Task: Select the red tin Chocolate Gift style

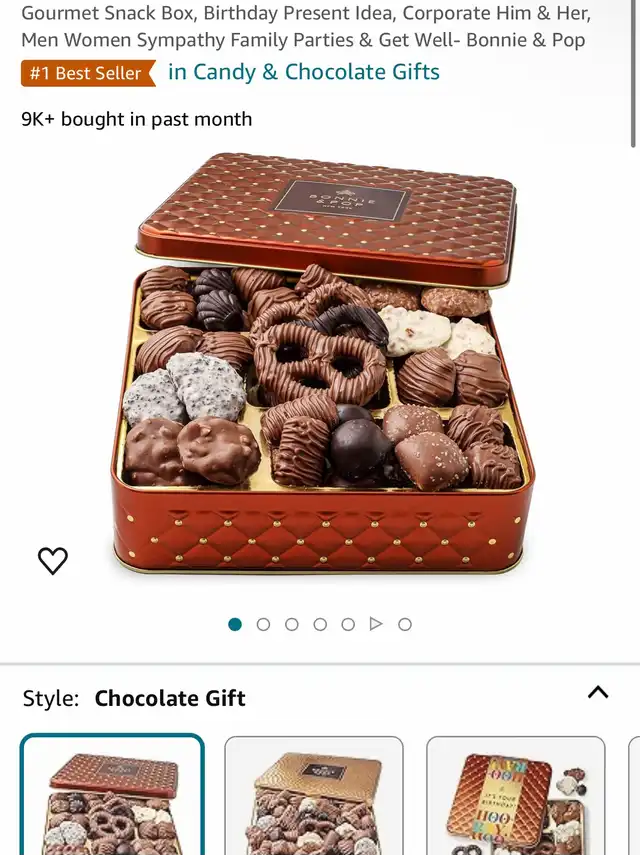Action: click(x=113, y=796)
